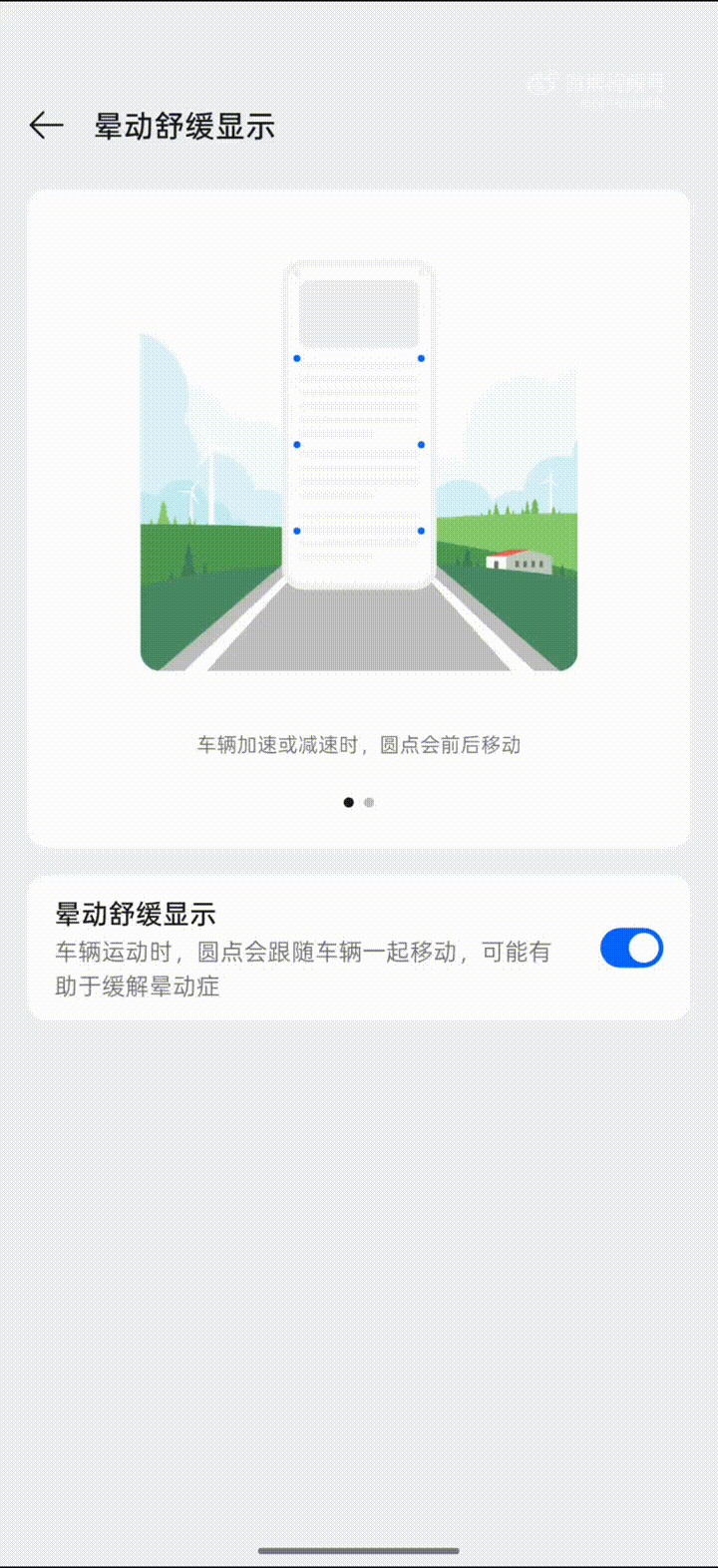The image size is (718, 1568).
Task: Click the top-right blue dot on phone illustration
Action: pyautogui.click(x=422, y=359)
